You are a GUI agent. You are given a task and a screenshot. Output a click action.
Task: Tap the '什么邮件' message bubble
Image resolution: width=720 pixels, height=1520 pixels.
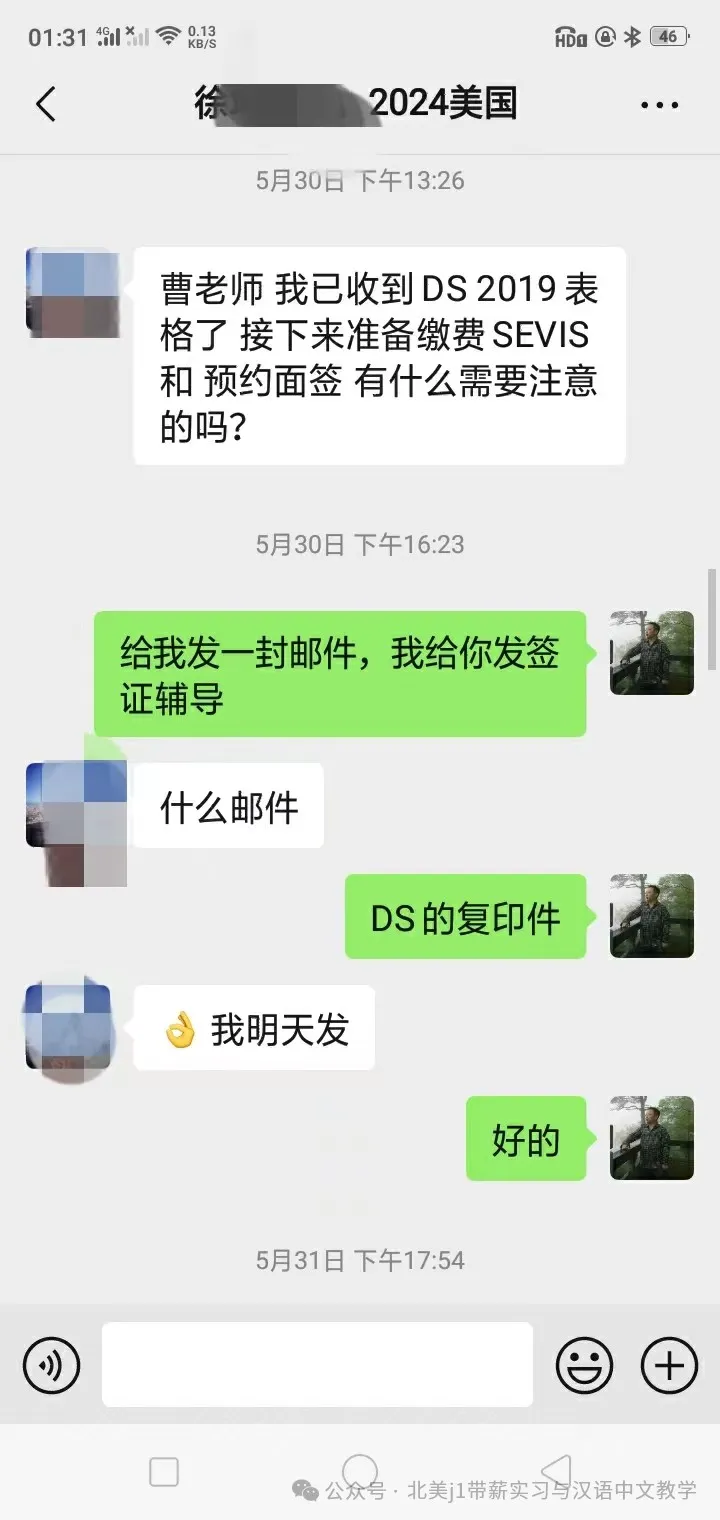point(228,806)
